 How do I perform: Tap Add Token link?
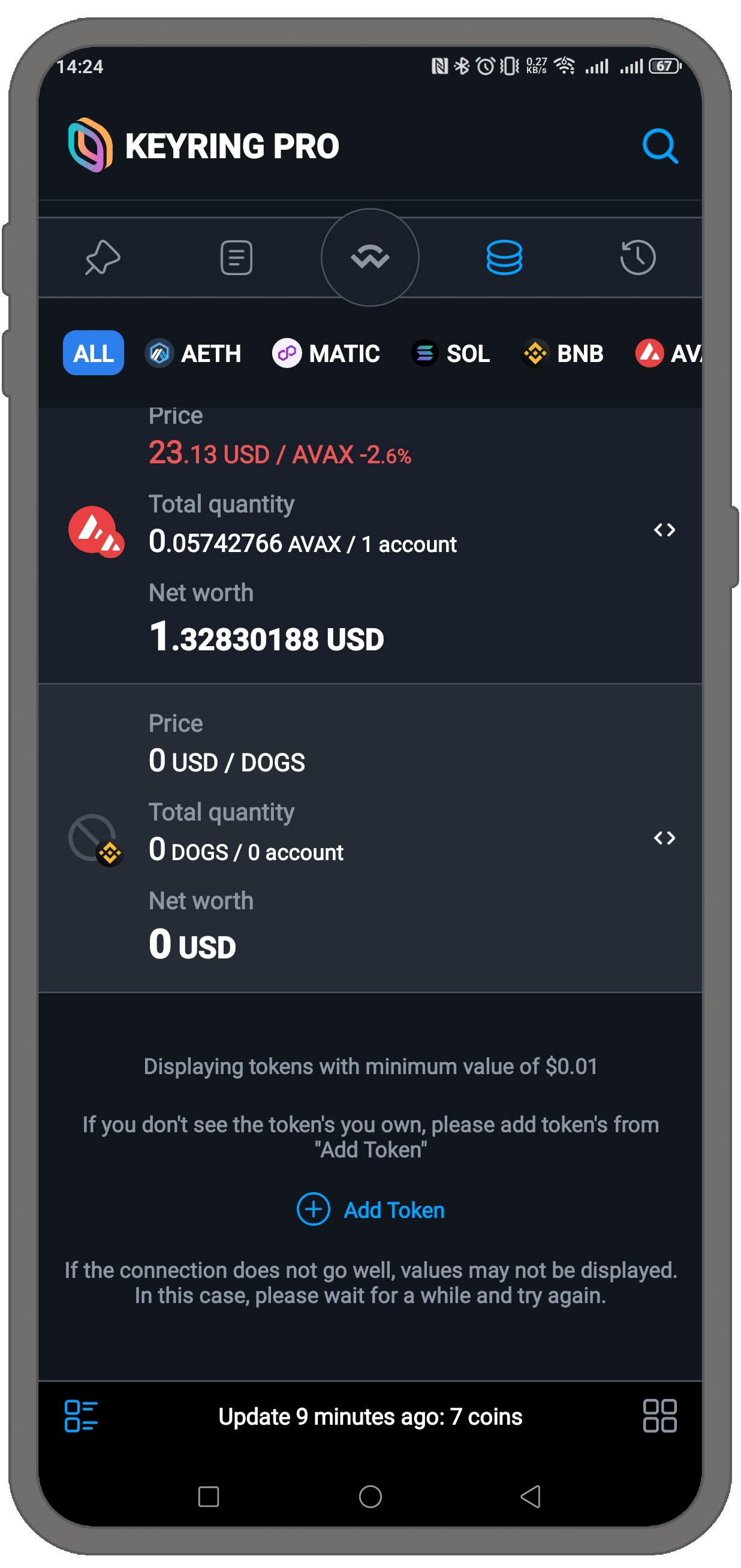click(x=371, y=1210)
